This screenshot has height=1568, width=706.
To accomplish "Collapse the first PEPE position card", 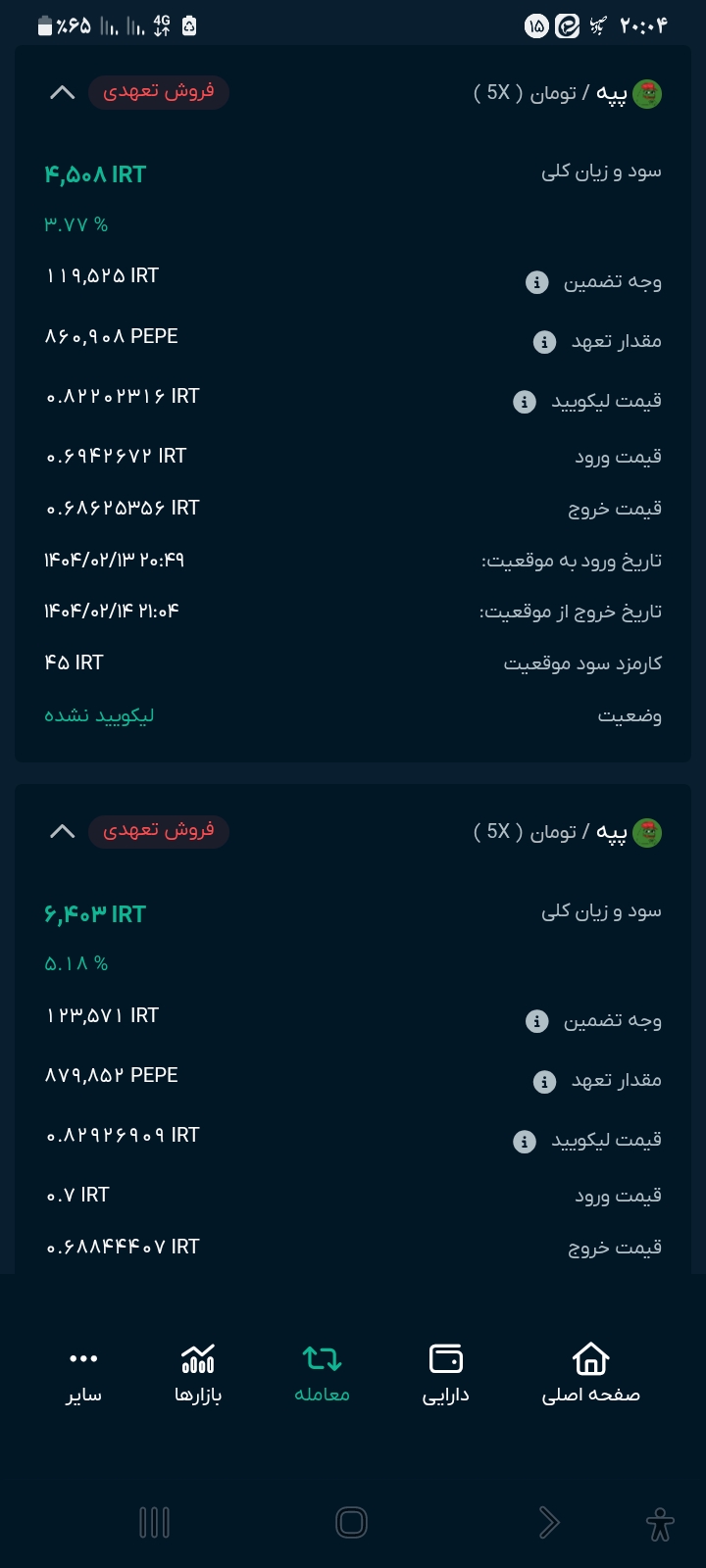I will pos(63,92).
